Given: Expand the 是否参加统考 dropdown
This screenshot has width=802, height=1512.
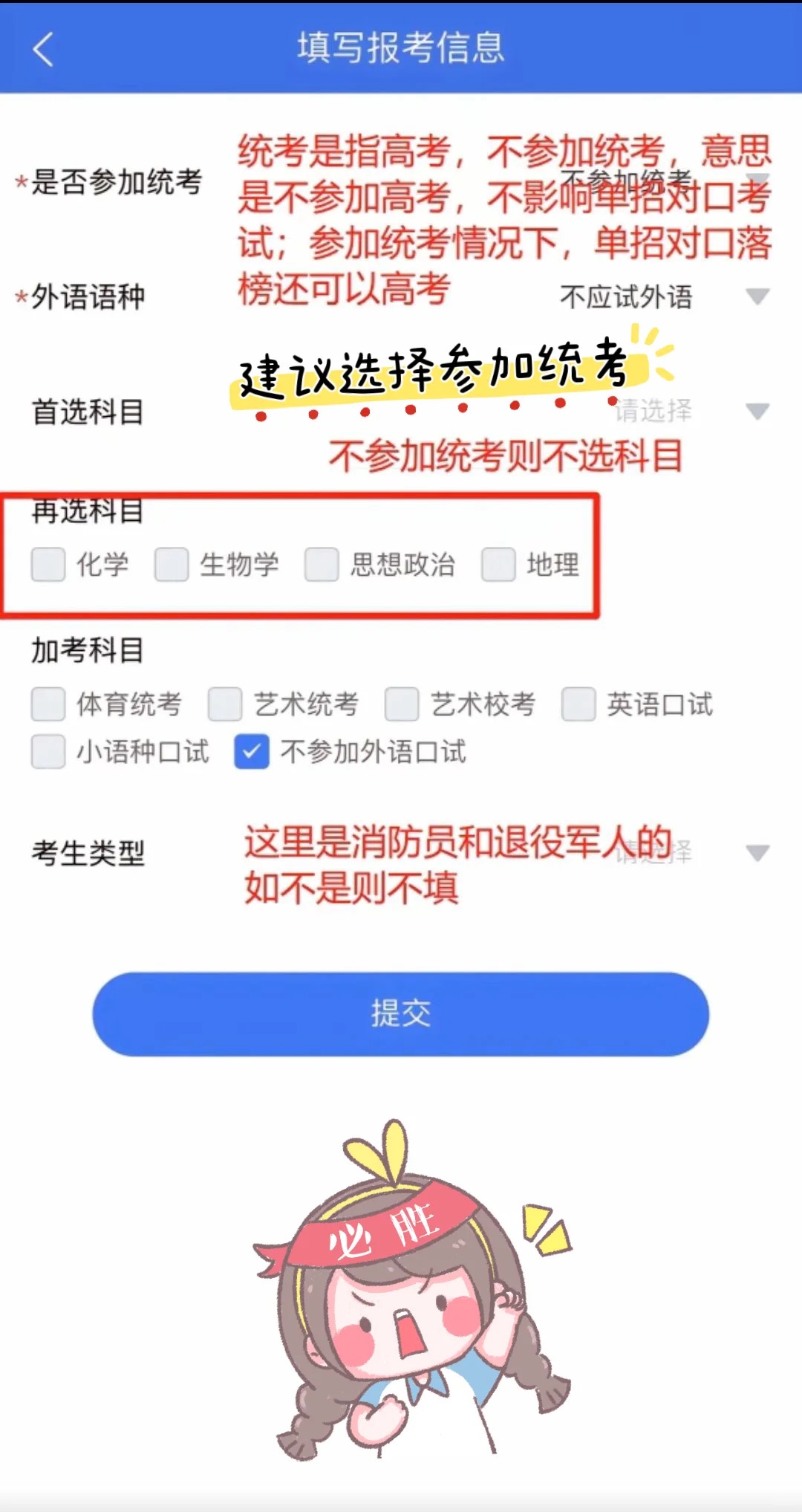Looking at the screenshot, I should (x=756, y=181).
